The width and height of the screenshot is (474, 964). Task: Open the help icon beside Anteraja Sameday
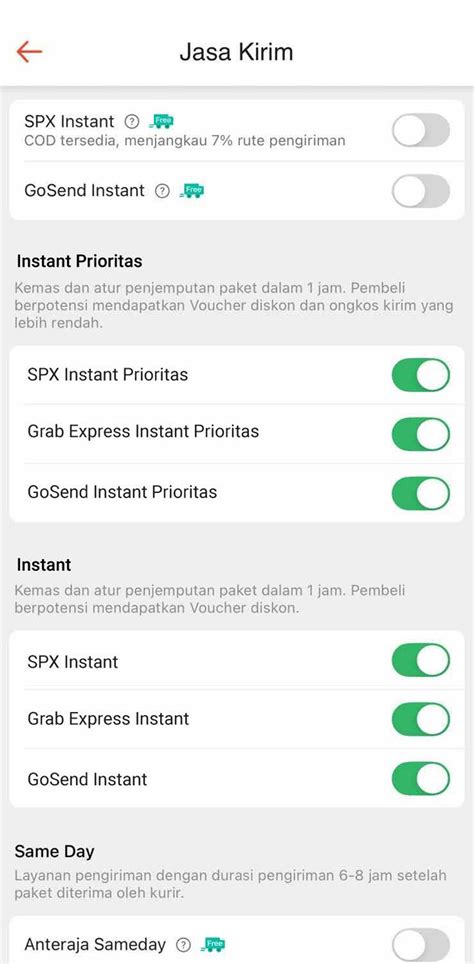click(183, 944)
